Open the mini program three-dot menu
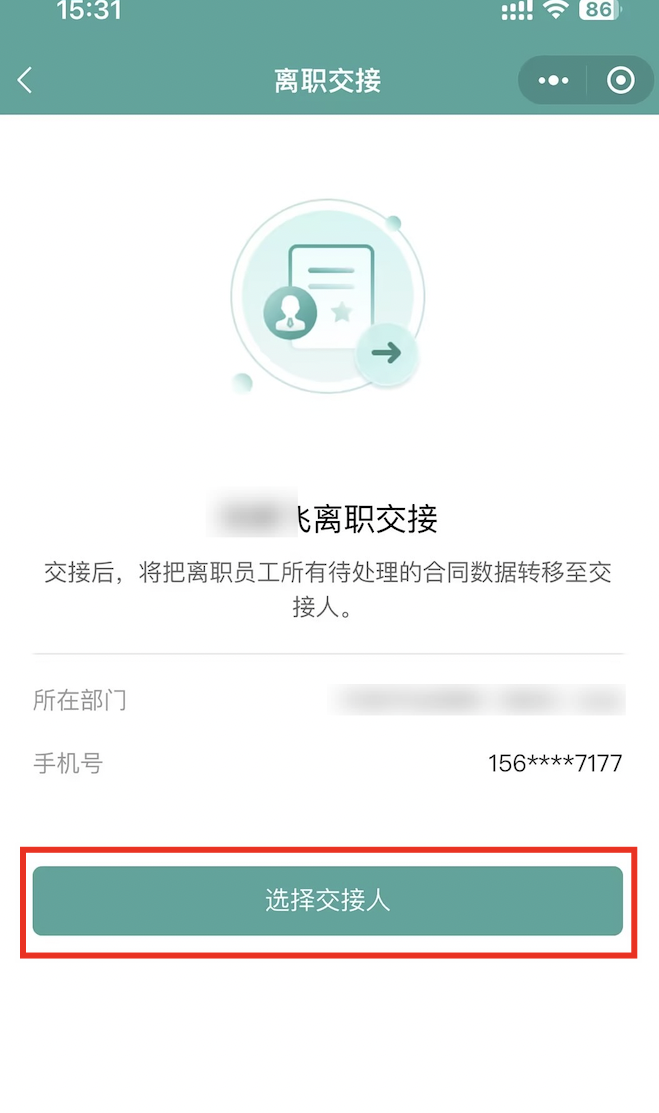 pos(553,80)
